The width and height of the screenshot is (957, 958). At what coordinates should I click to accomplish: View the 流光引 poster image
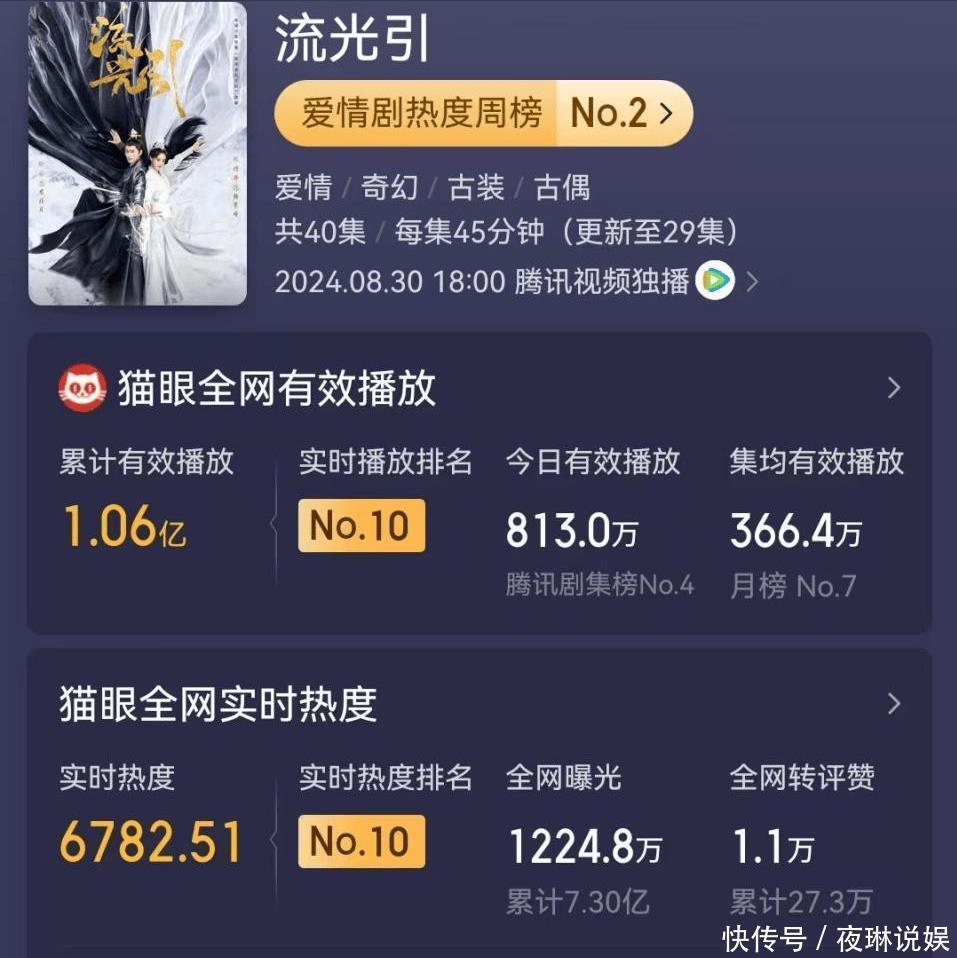(x=137, y=153)
